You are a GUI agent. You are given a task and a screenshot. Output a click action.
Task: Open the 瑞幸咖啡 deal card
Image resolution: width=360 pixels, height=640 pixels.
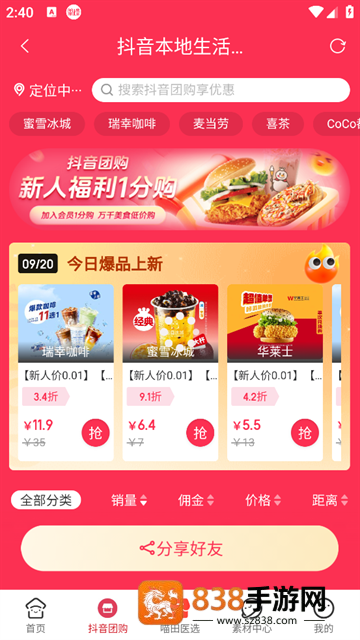pos(66,372)
